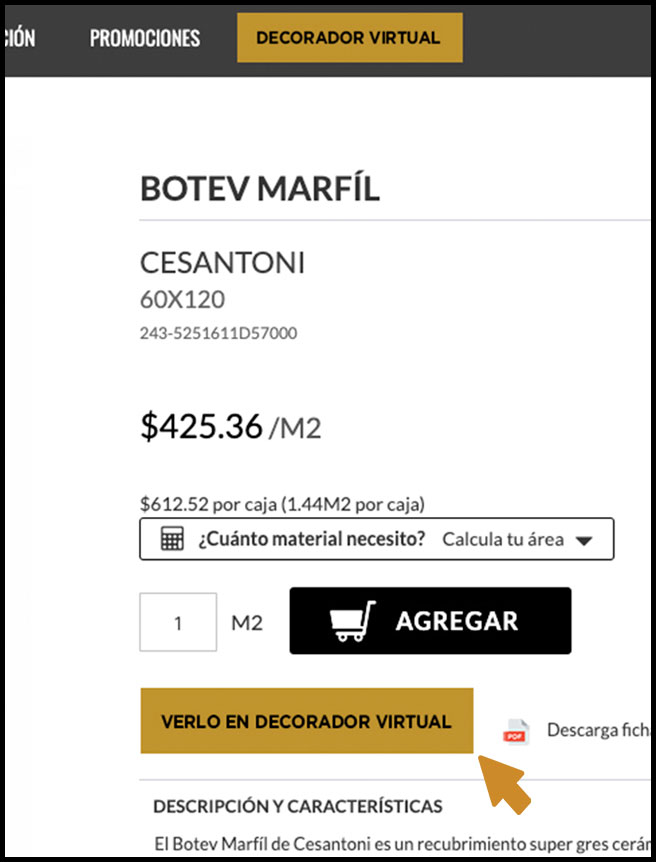Open the Promociones menu item
The height and width of the screenshot is (862, 656).
144,38
